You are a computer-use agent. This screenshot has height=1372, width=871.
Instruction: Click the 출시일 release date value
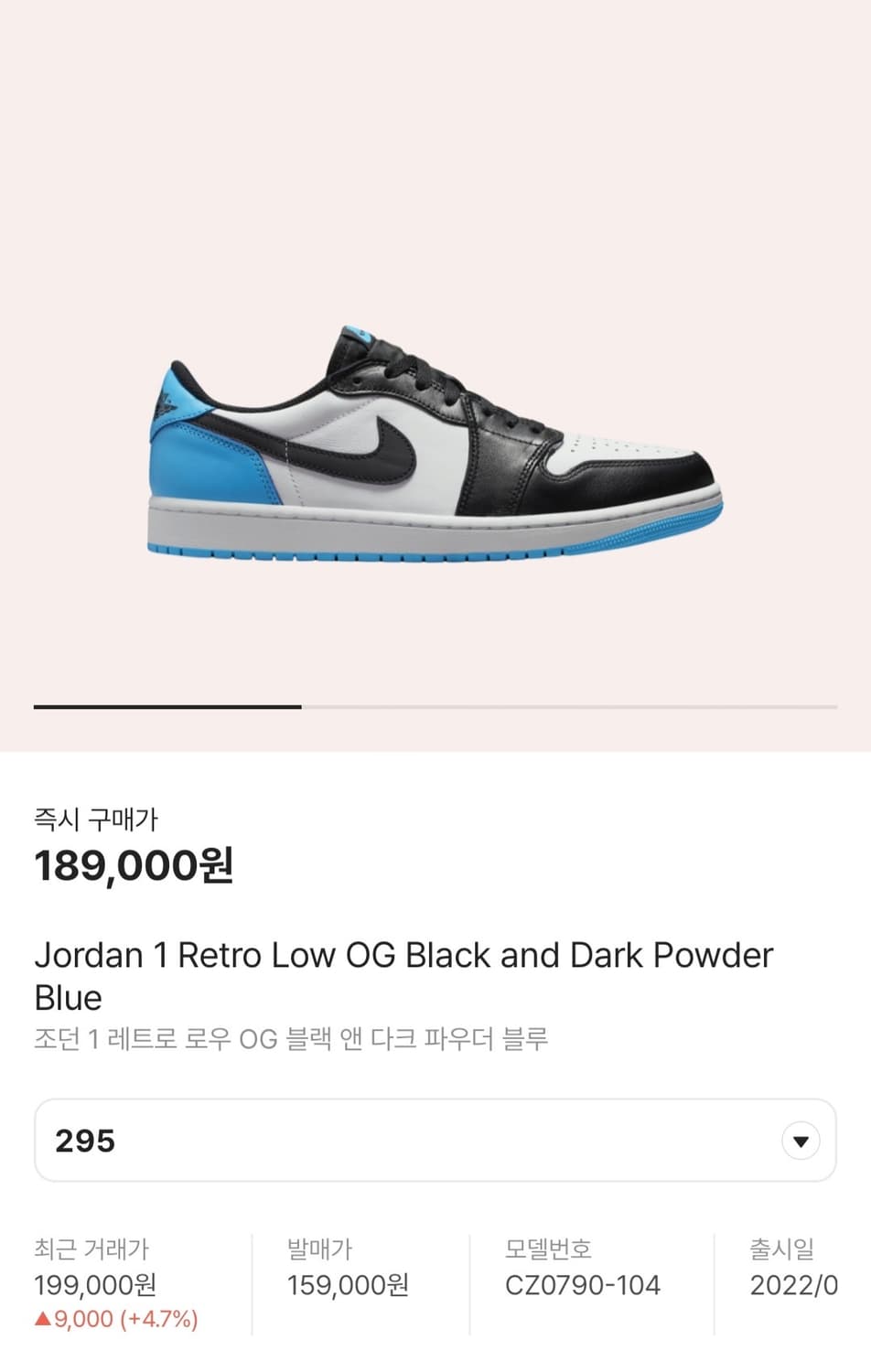794,1285
